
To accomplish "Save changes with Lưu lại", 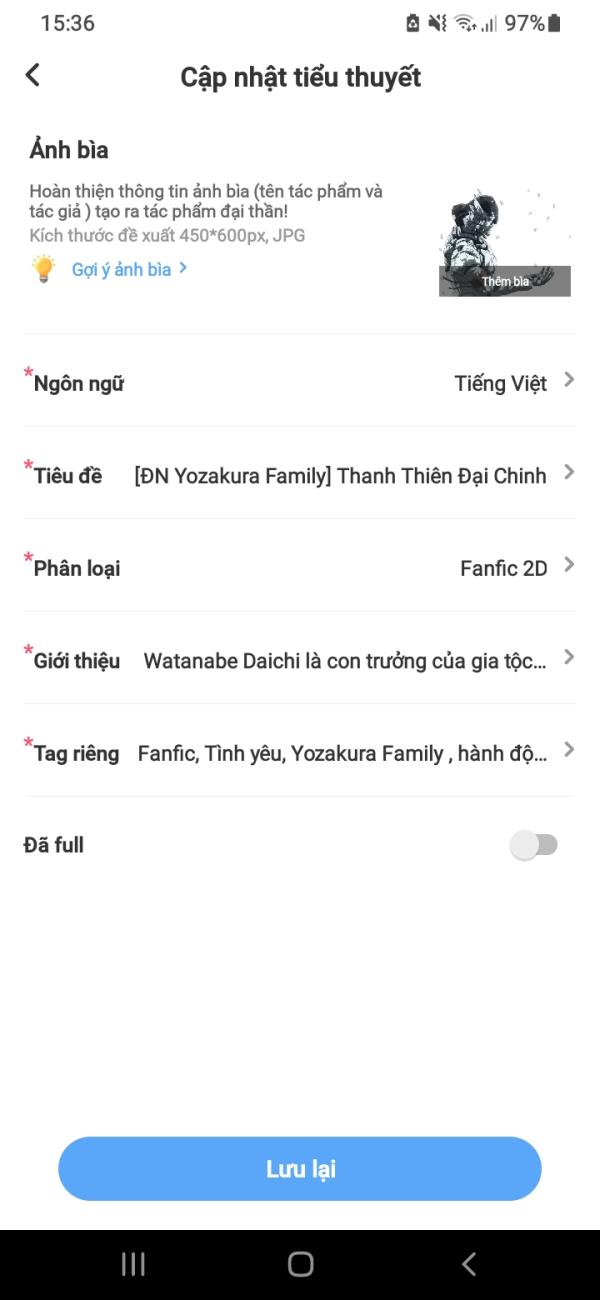I will click(x=300, y=1169).
